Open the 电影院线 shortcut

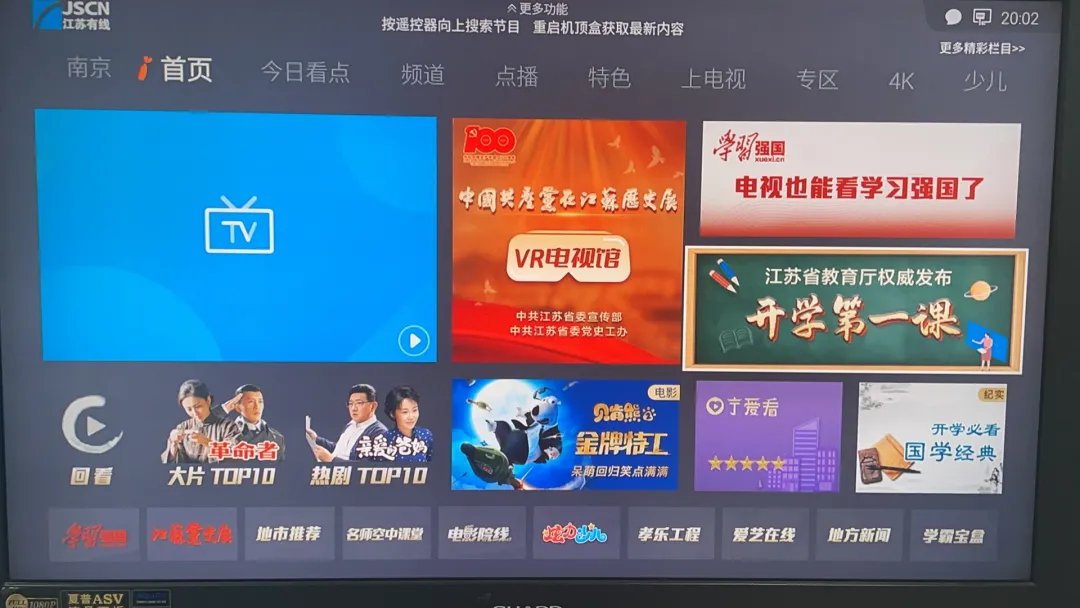point(481,534)
